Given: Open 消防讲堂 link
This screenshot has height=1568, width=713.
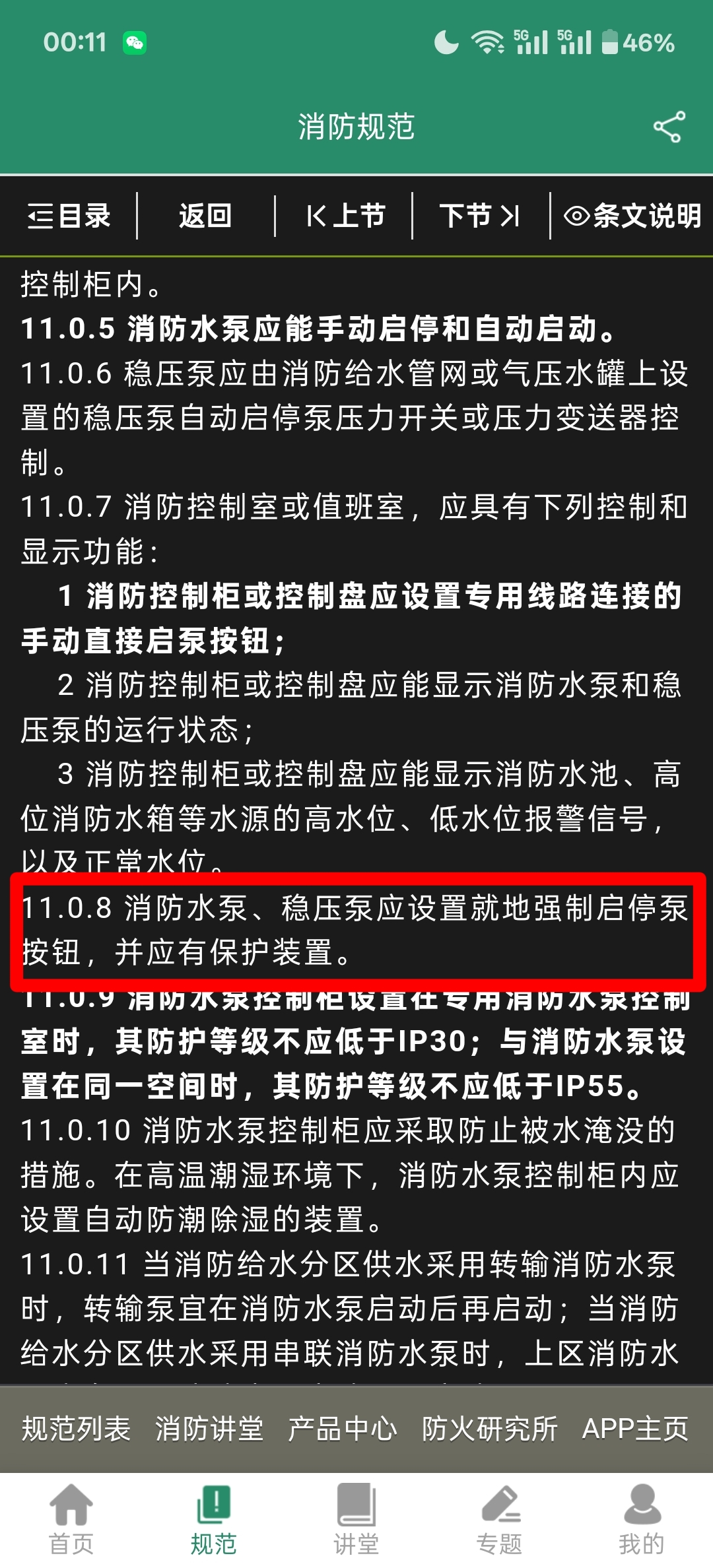Looking at the screenshot, I should coord(209,1429).
